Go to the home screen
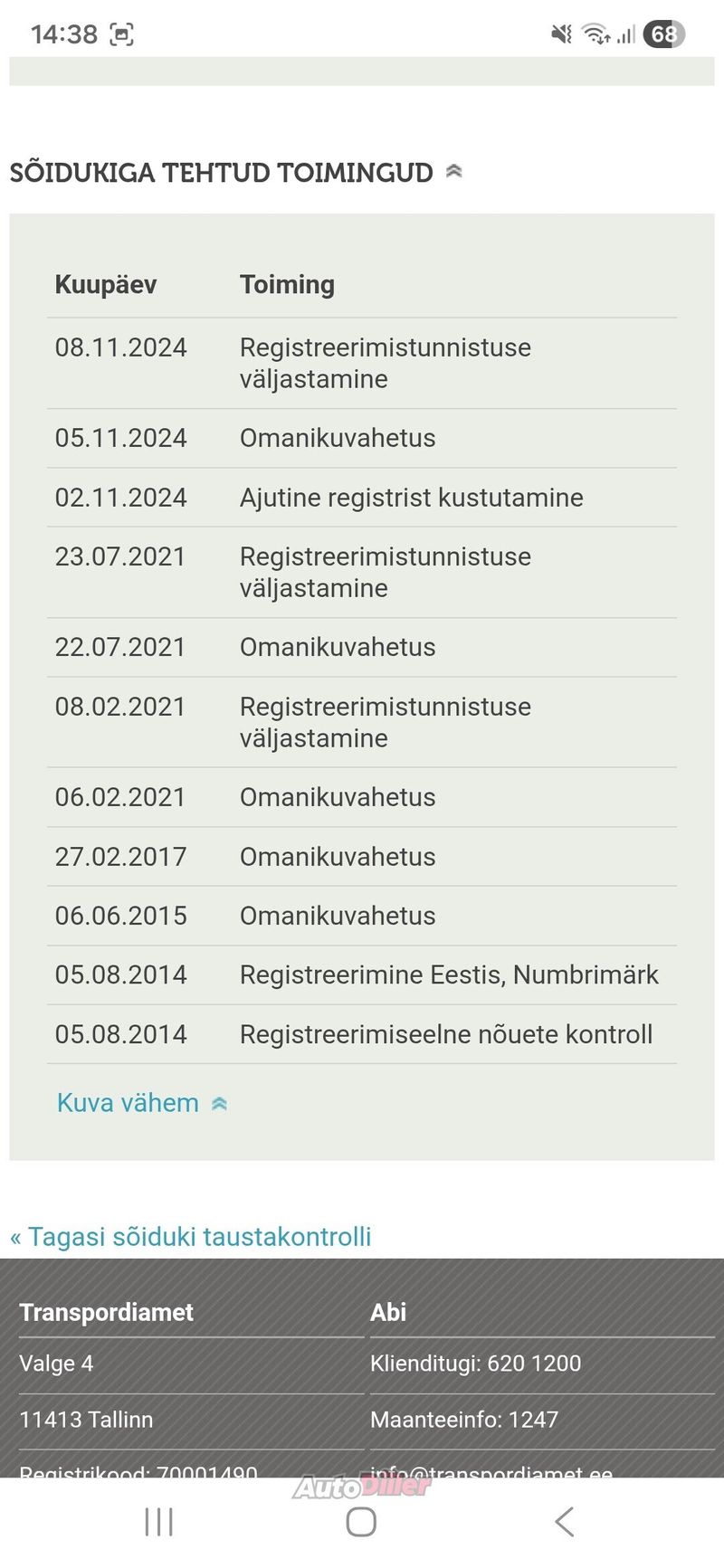 click(361, 1522)
